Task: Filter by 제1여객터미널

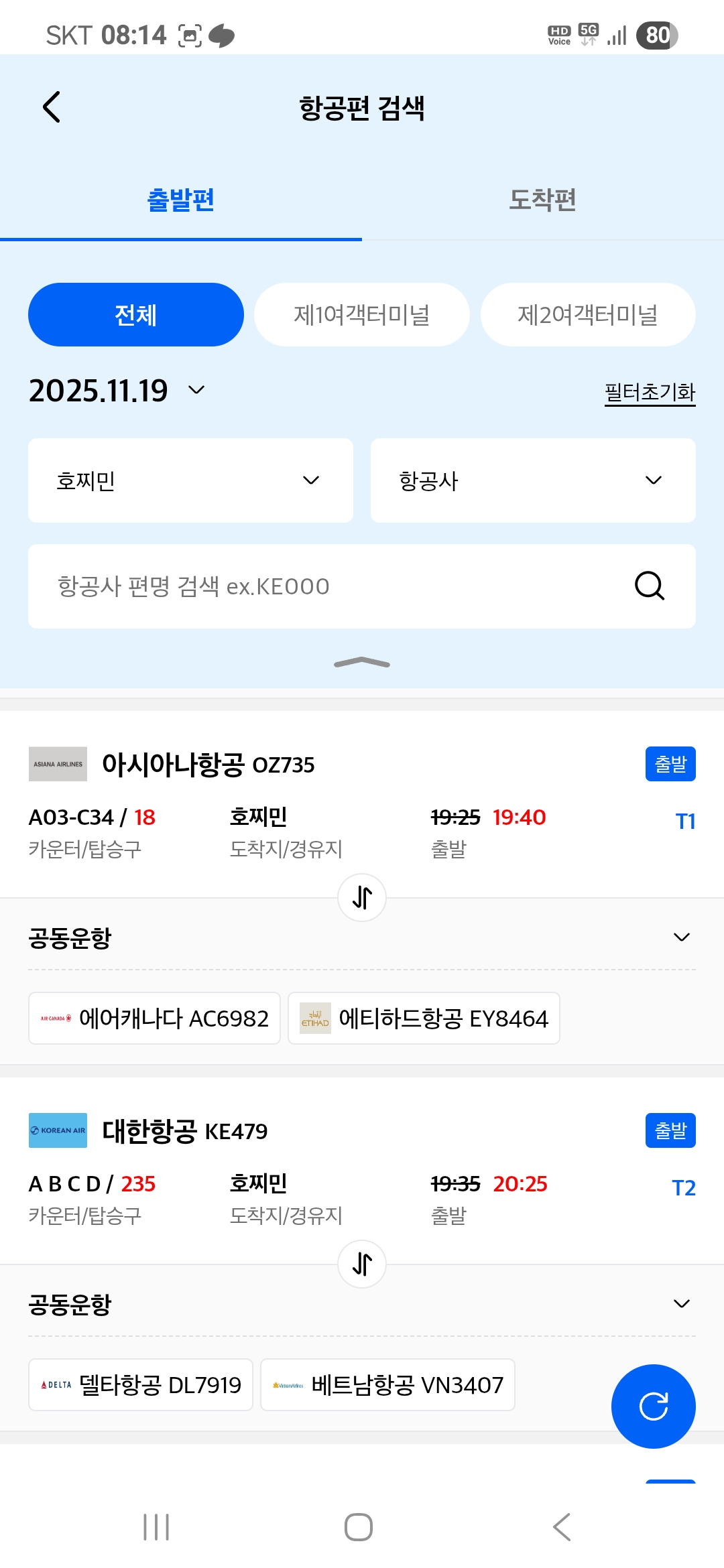Action: click(362, 315)
